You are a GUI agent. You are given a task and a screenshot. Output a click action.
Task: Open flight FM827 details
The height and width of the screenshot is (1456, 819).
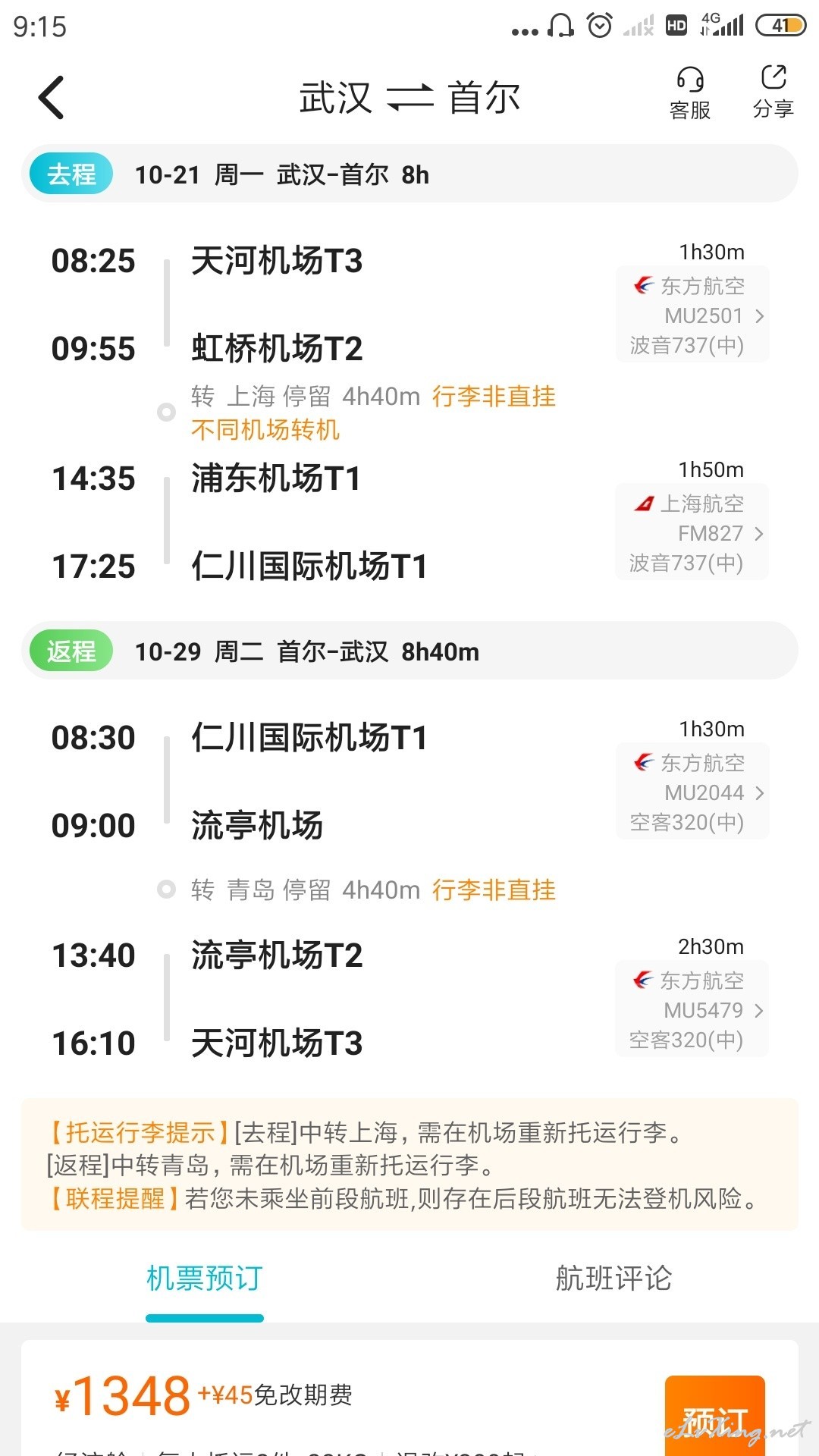(x=692, y=532)
